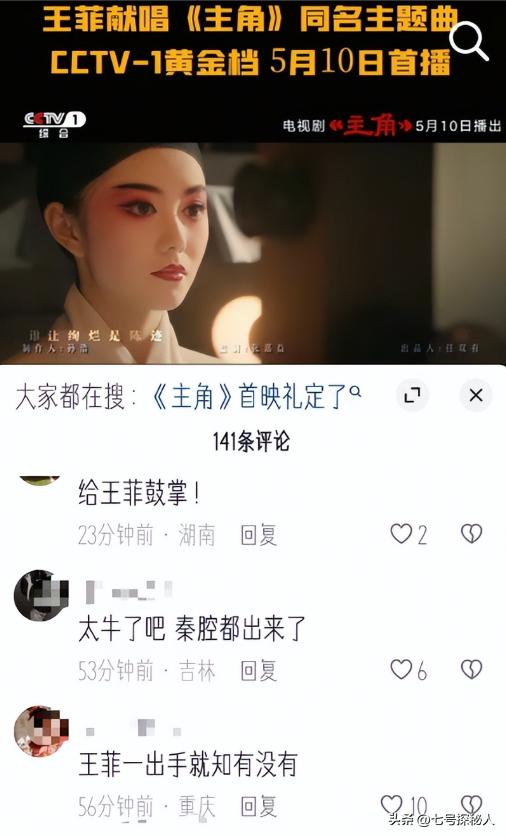Reply to the comment 王菲一出手就知有没有
The image size is (506, 837).
259,806
